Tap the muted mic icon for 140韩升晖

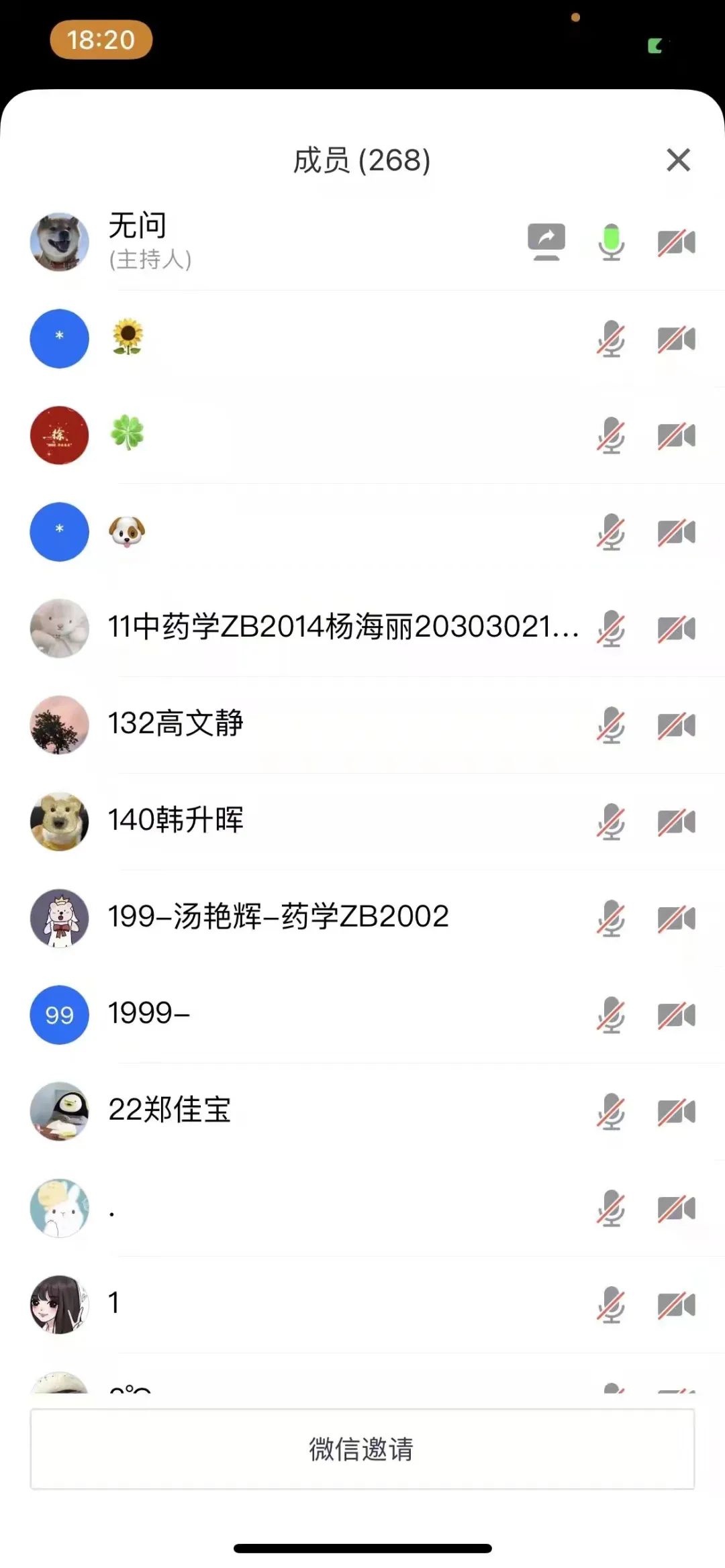(x=611, y=822)
